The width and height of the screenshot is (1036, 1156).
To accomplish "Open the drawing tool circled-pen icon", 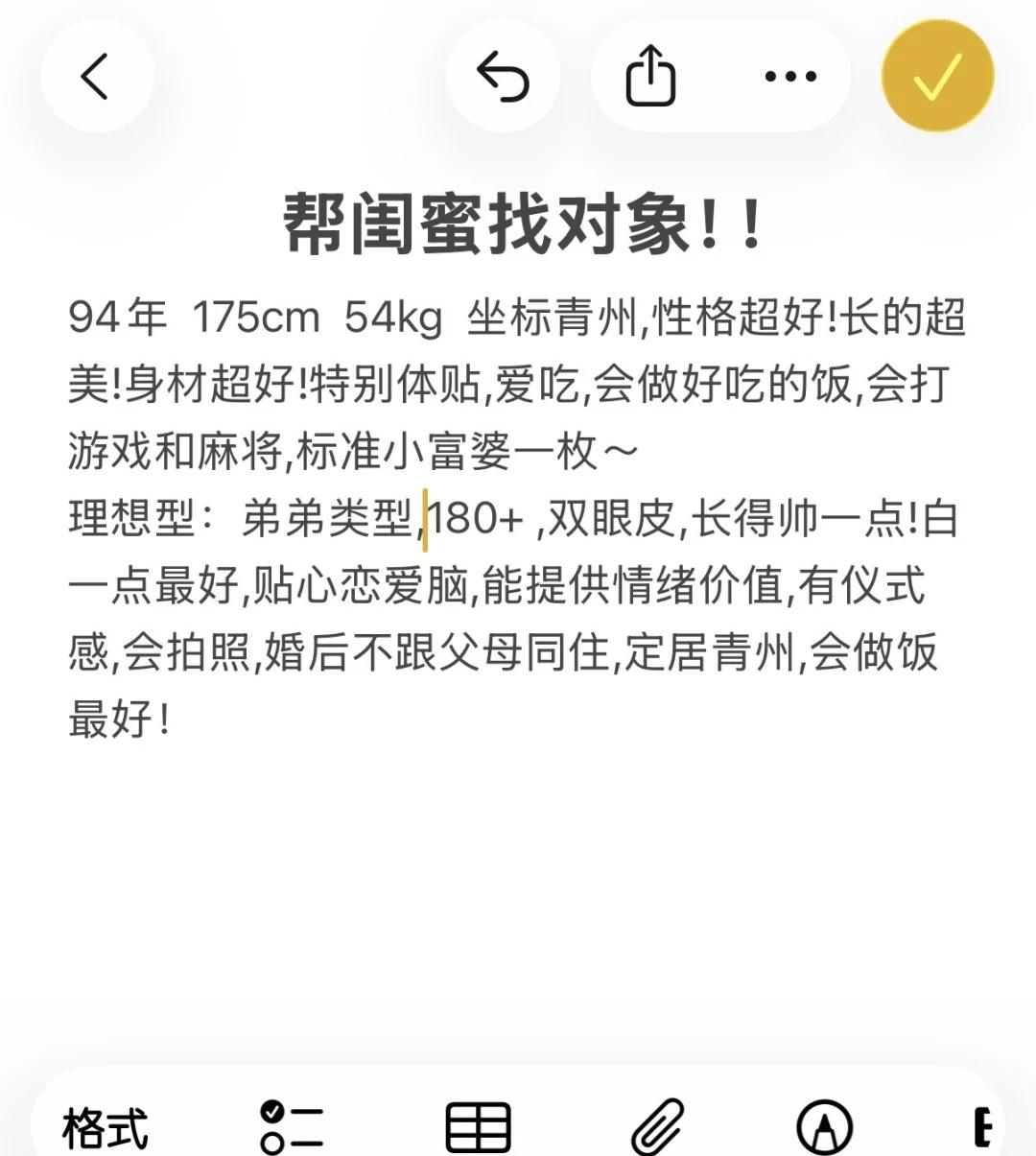I will click(826, 1128).
